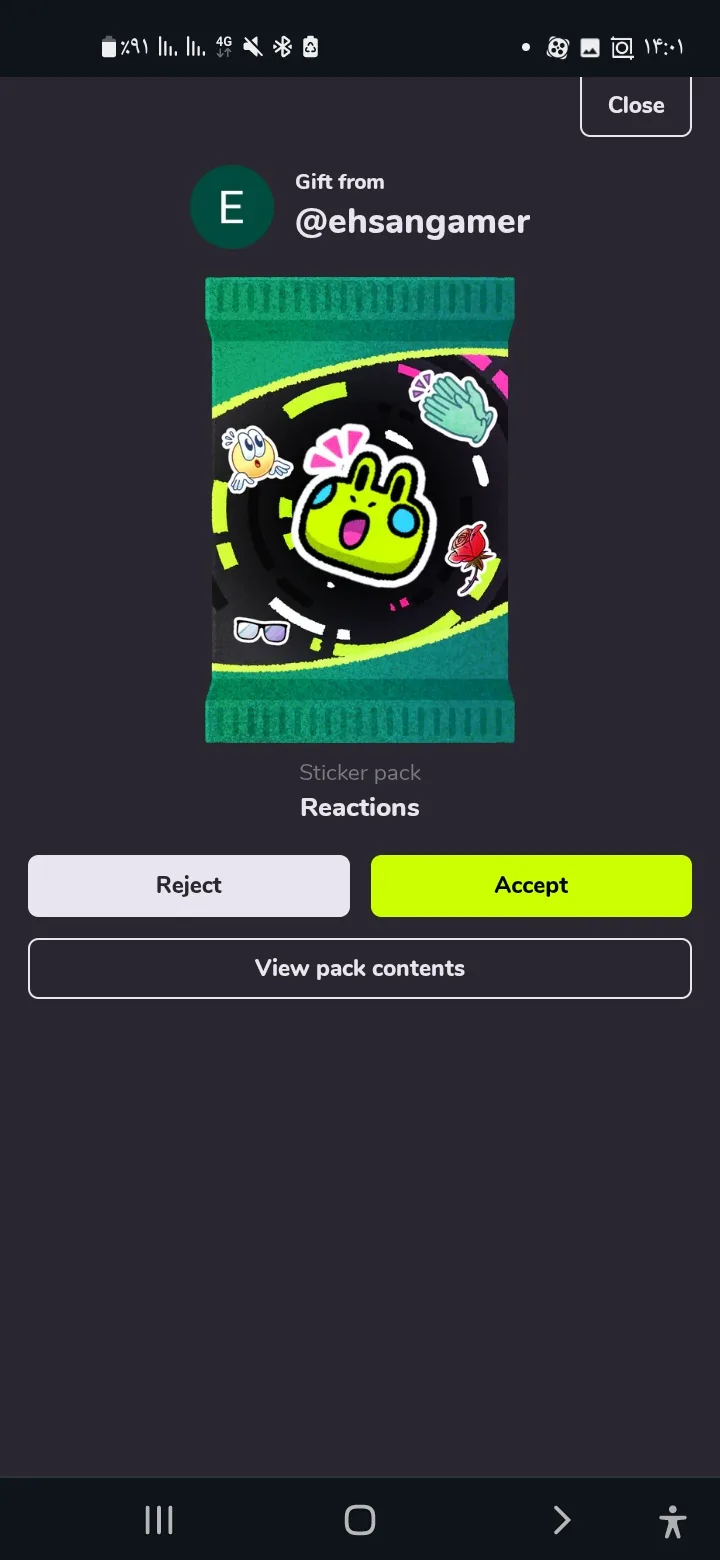
Task: View pack contents
Action: coord(360,968)
